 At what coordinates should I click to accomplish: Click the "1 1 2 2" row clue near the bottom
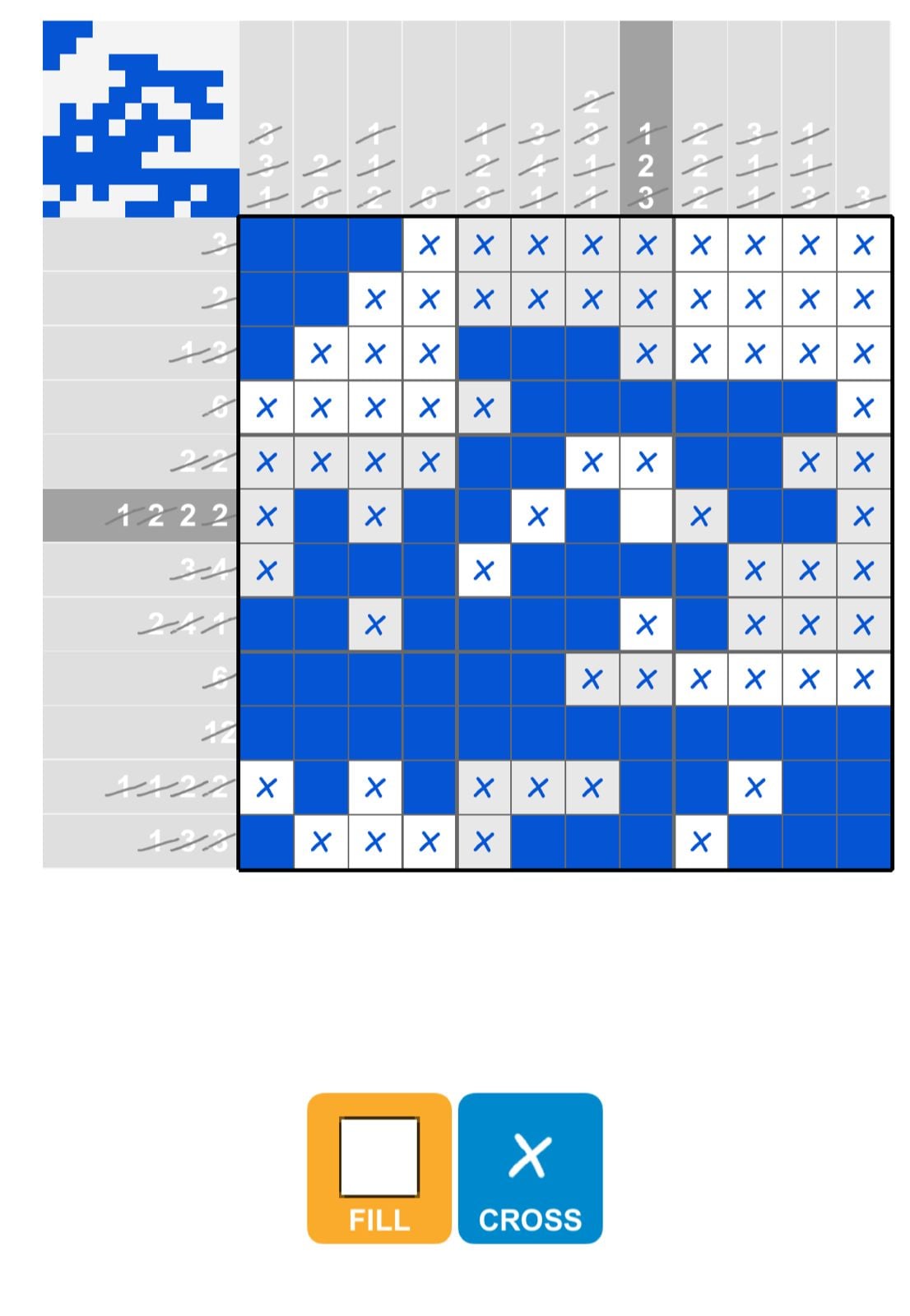(169, 788)
